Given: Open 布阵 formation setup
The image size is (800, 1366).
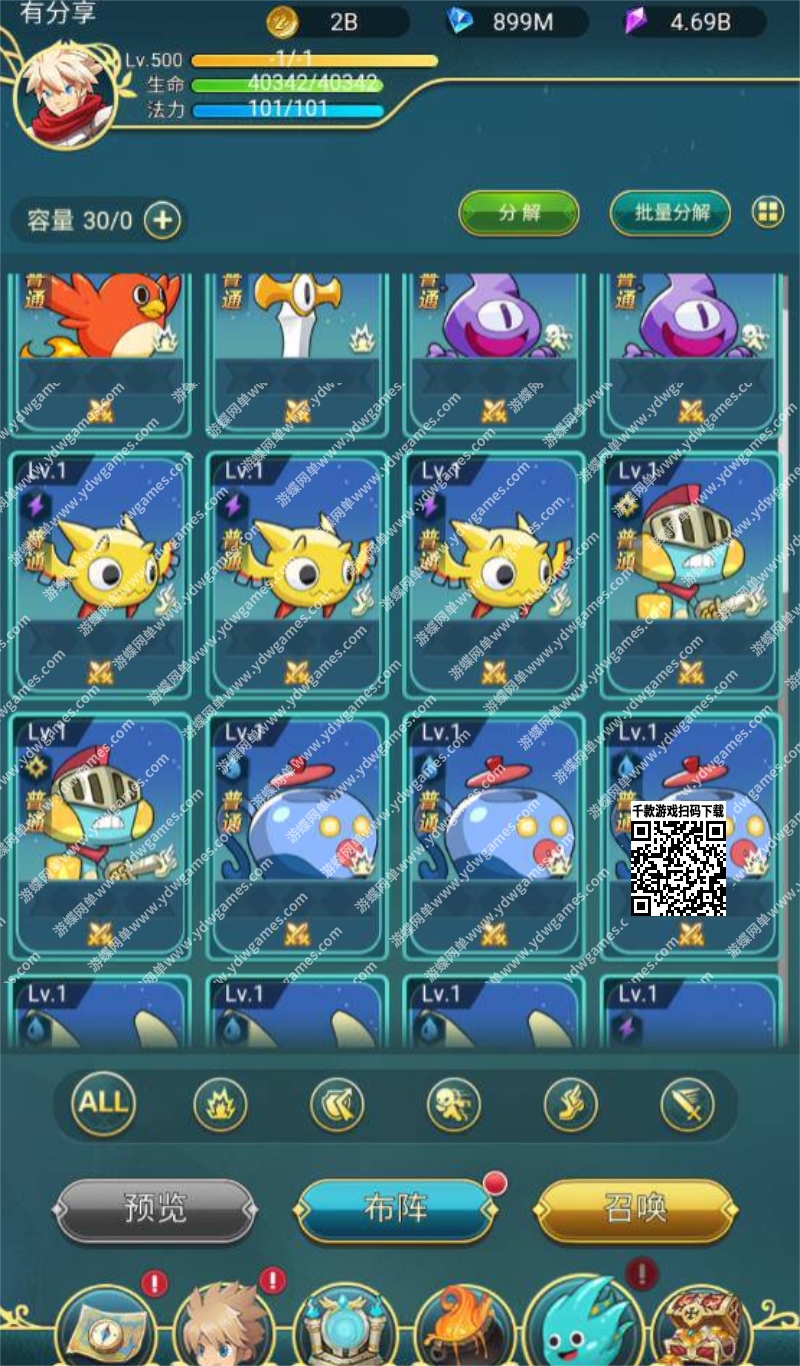Looking at the screenshot, I should click(396, 1209).
